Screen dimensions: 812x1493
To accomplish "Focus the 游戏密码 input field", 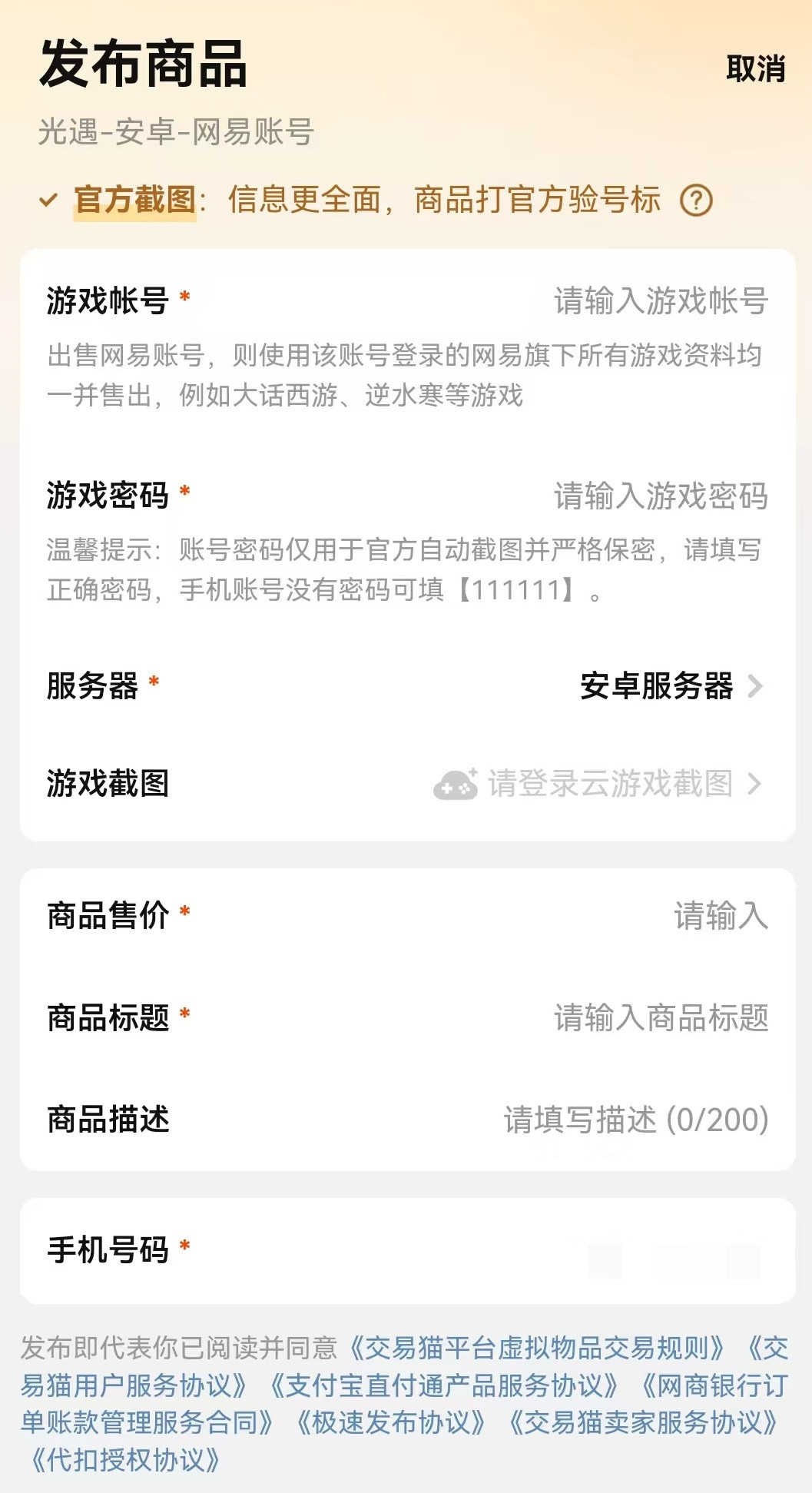I will click(660, 496).
